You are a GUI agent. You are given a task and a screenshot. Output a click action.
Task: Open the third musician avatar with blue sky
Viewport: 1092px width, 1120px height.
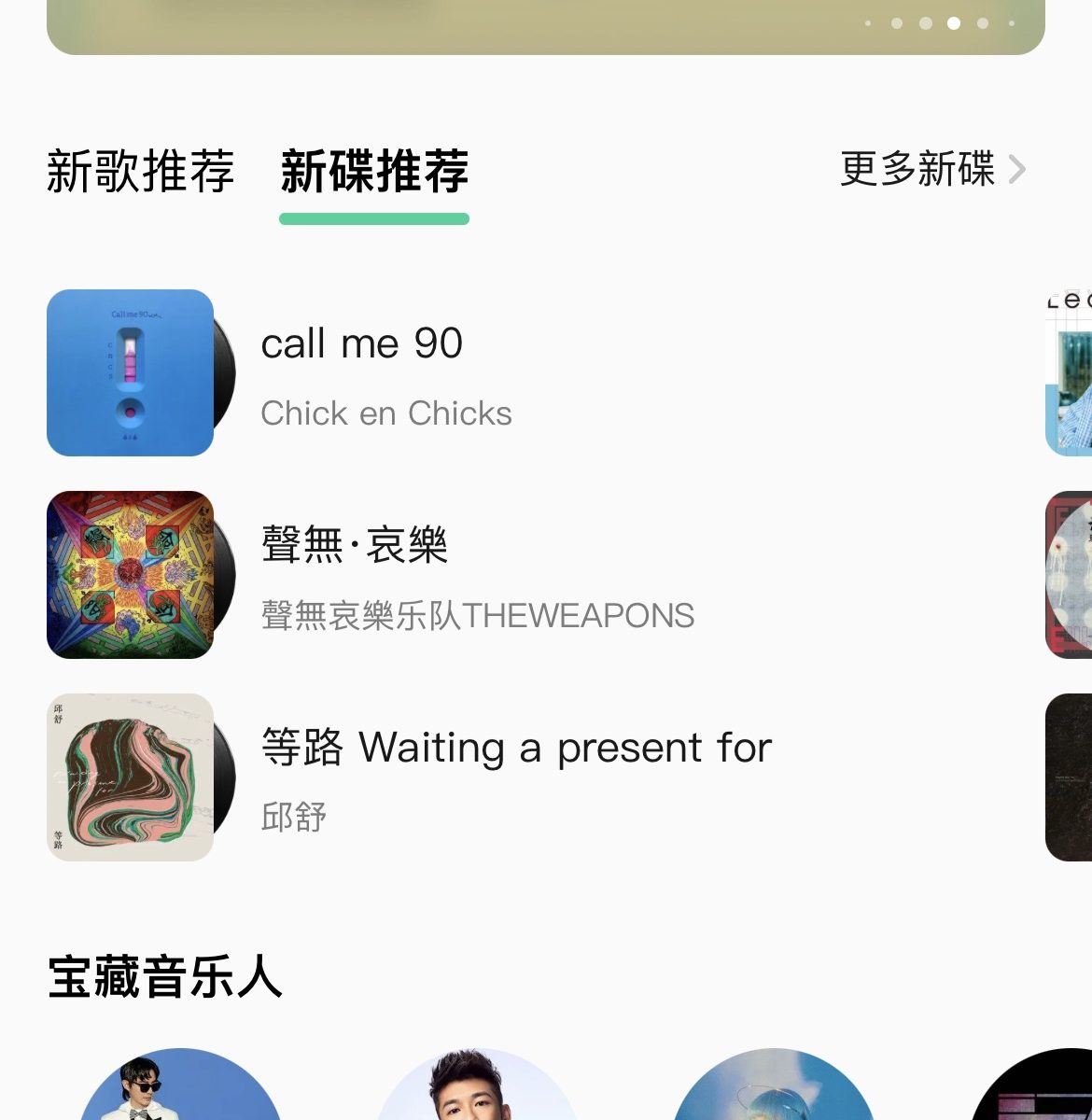(x=774, y=1088)
